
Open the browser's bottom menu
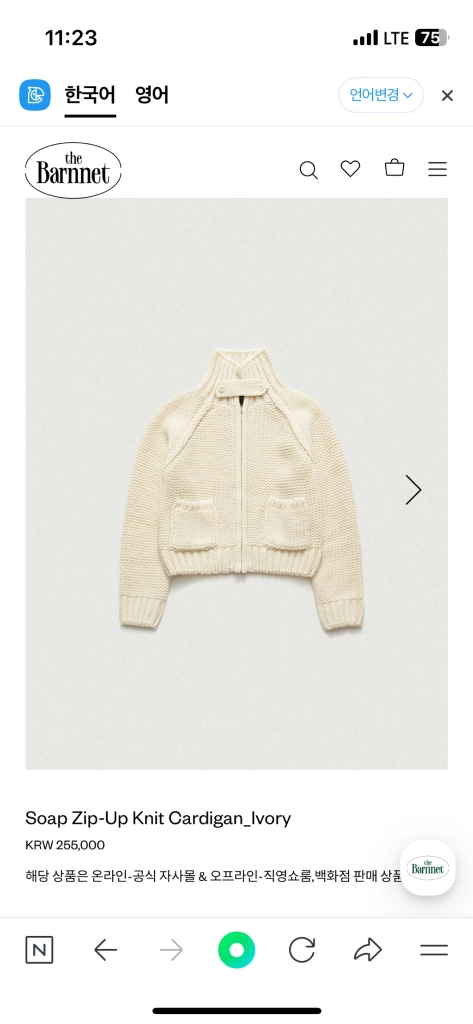434,950
